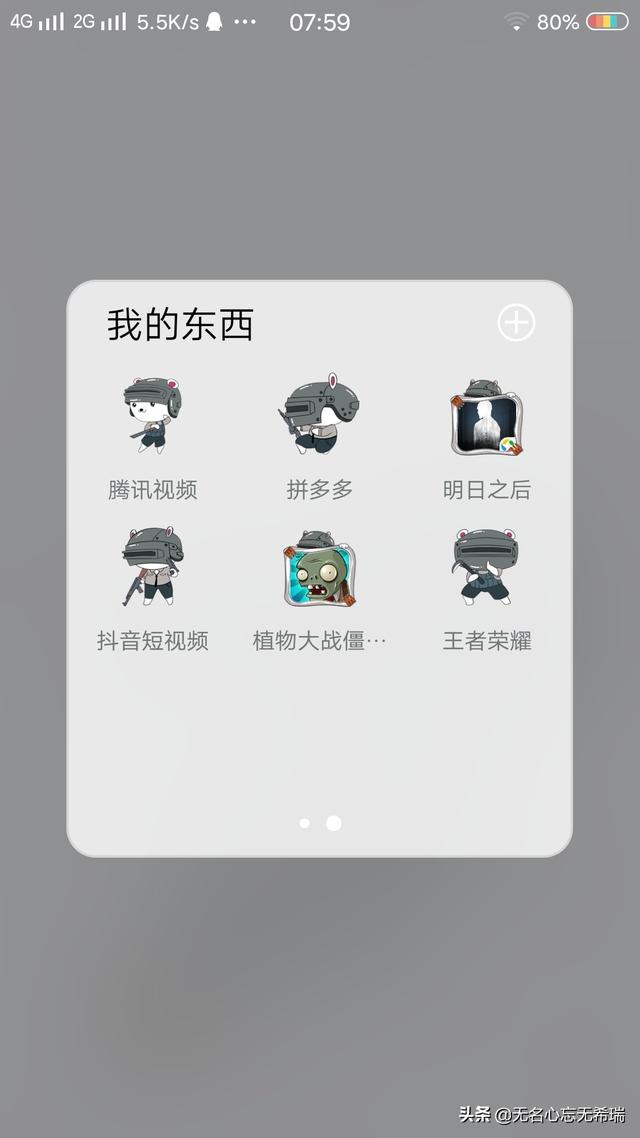The image size is (640, 1138).
Task: Go to the first folder page dot
Action: [x=305, y=823]
